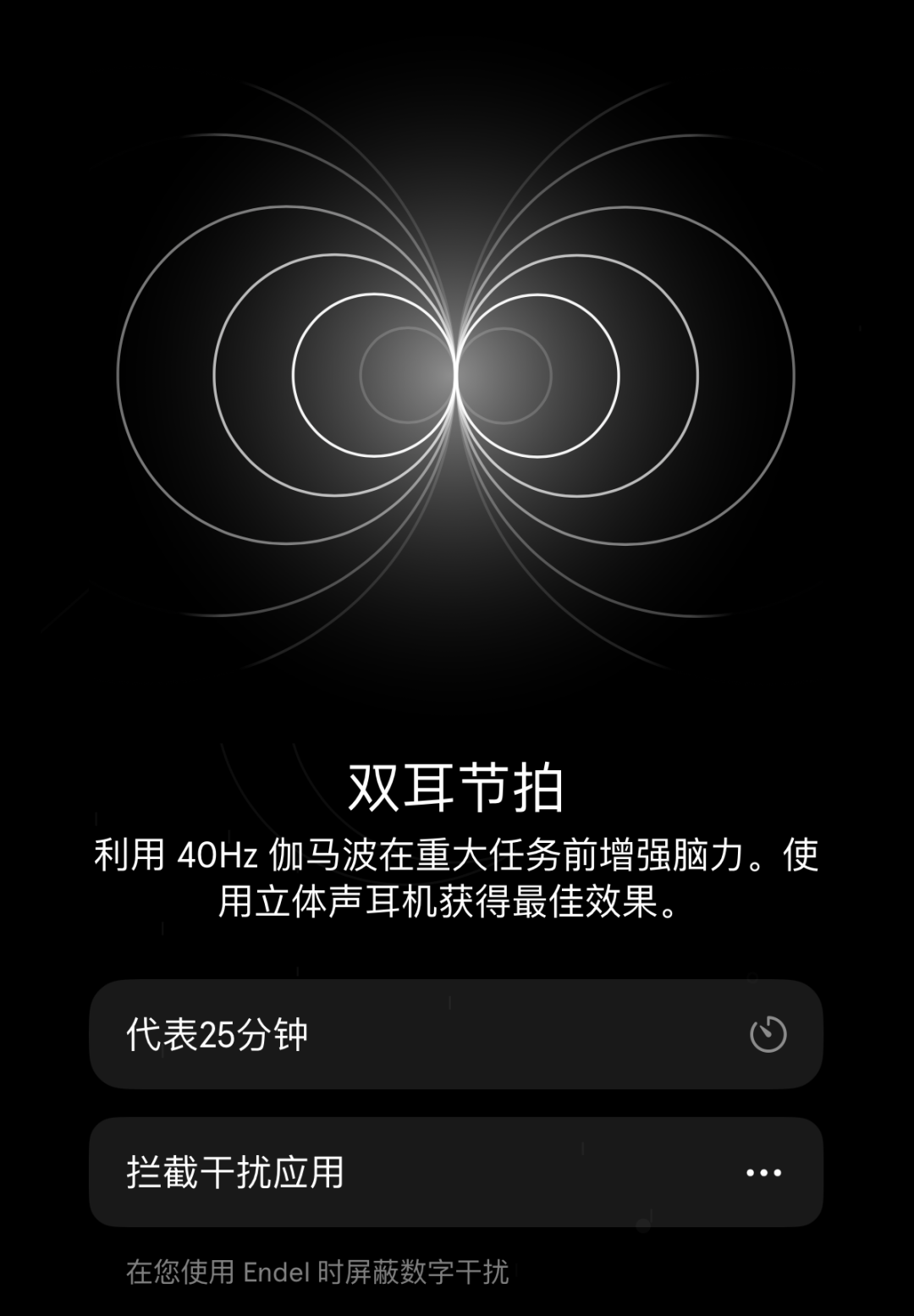Open the 代表25分钟 timer row
The height and width of the screenshot is (1316, 914).
pyautogui.click(x=455, y=1034)
